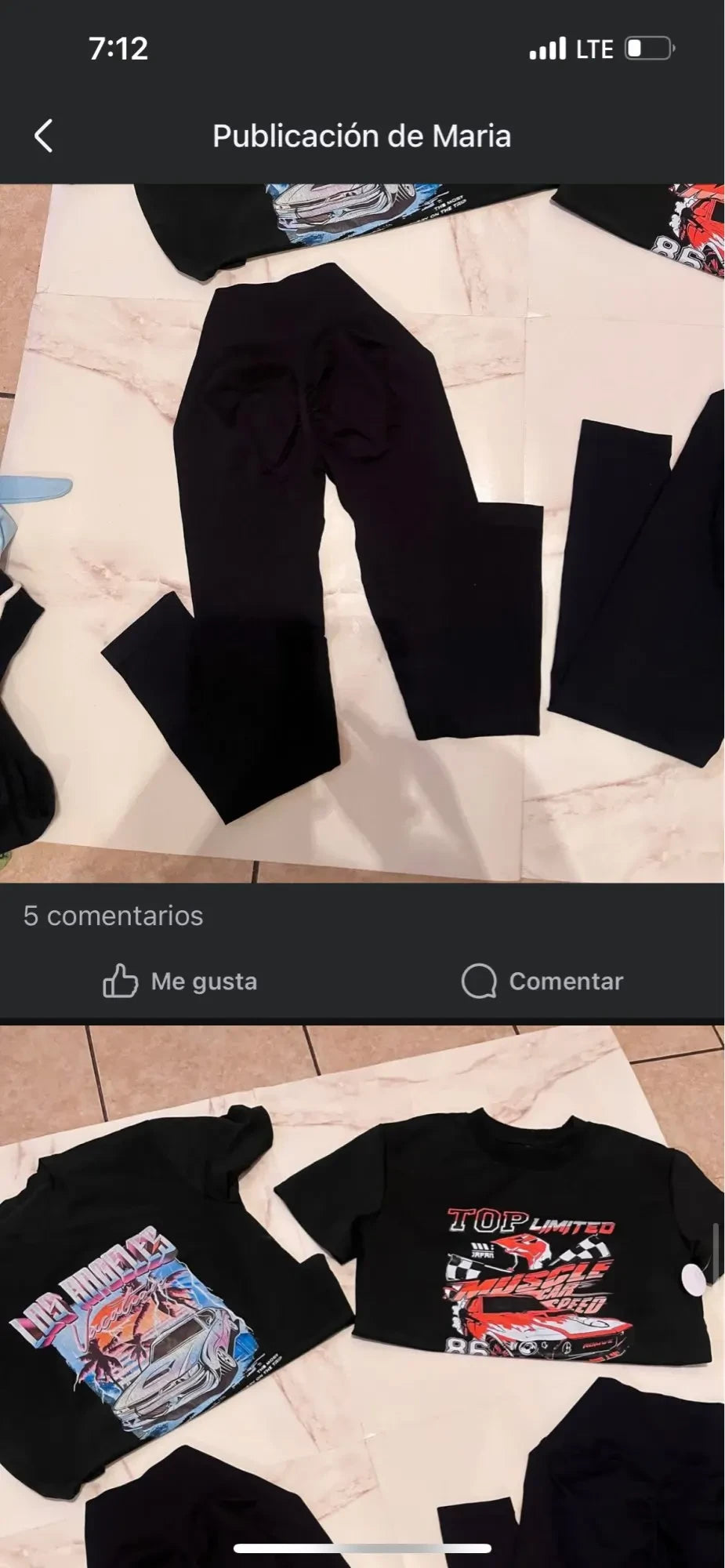This screenshot has height=1568, width=725.
Task: Like the black leggings photo
Action: [x=180, y=981]
